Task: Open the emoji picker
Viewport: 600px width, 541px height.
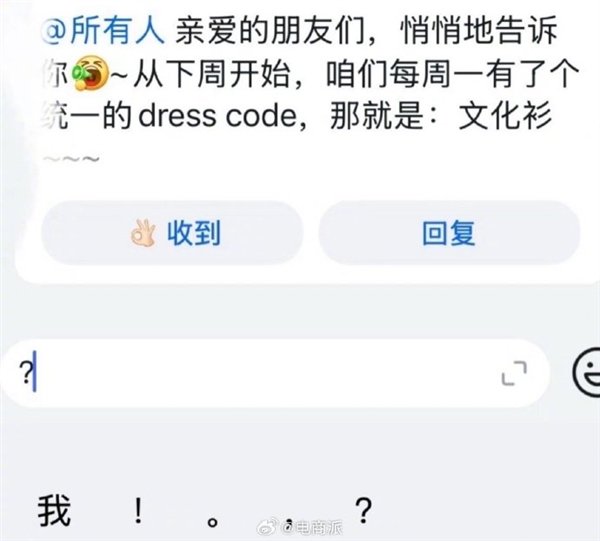Action: coord(586,374)
